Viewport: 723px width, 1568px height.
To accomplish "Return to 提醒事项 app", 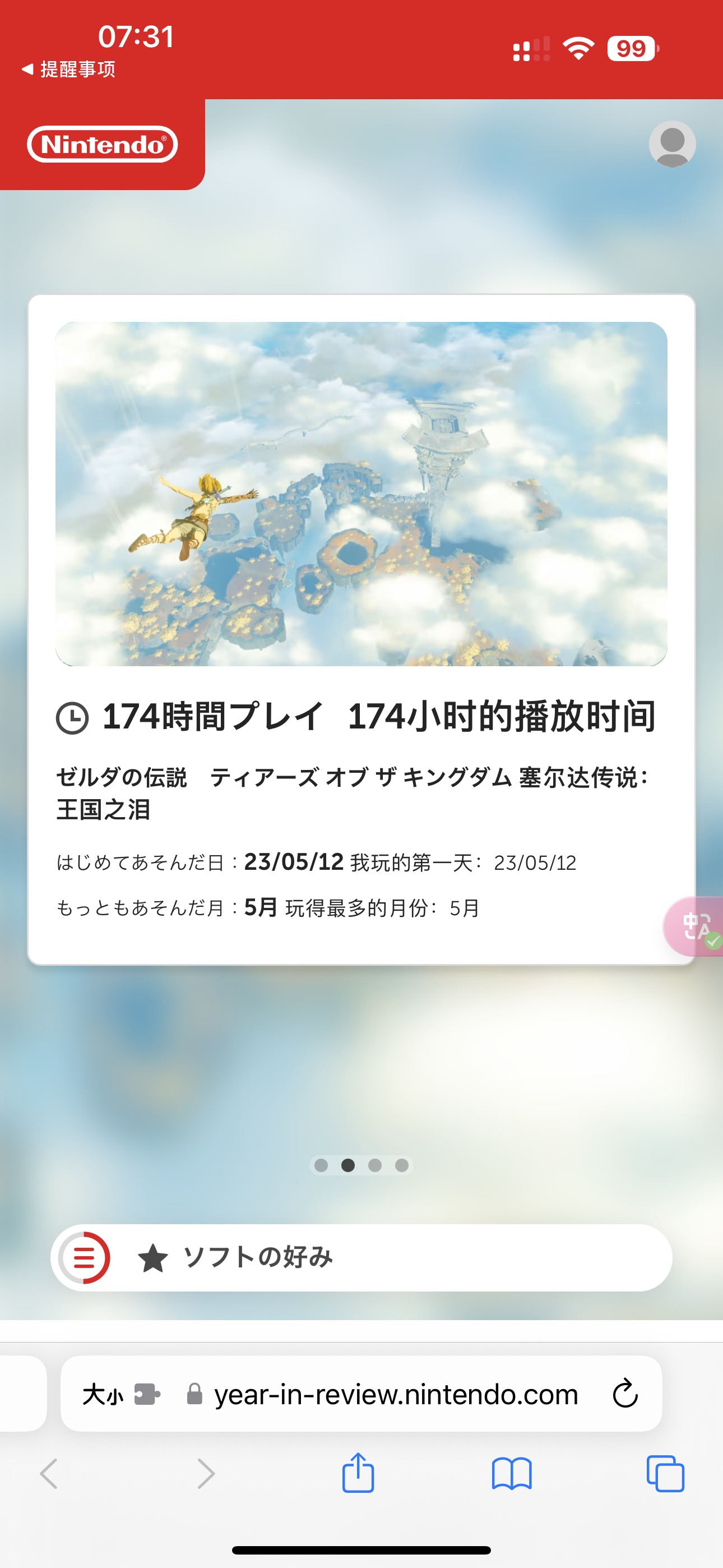I will coord(68,70).
